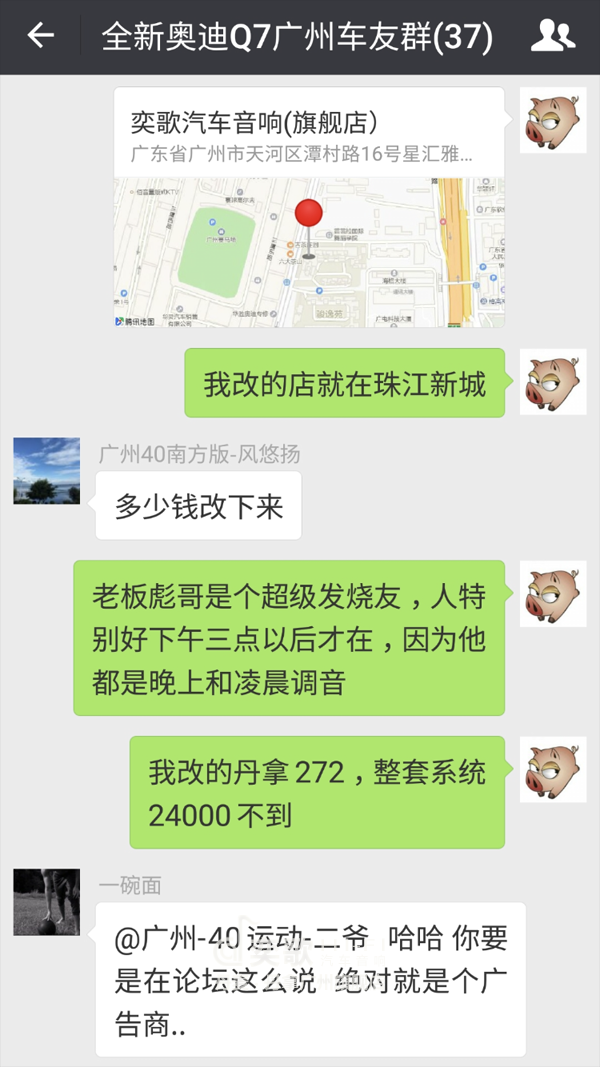Tap the pig avatar beside the 丹拿 272 message
Viewport: 600px width, 1067px height.
click(x=553, y=769)
